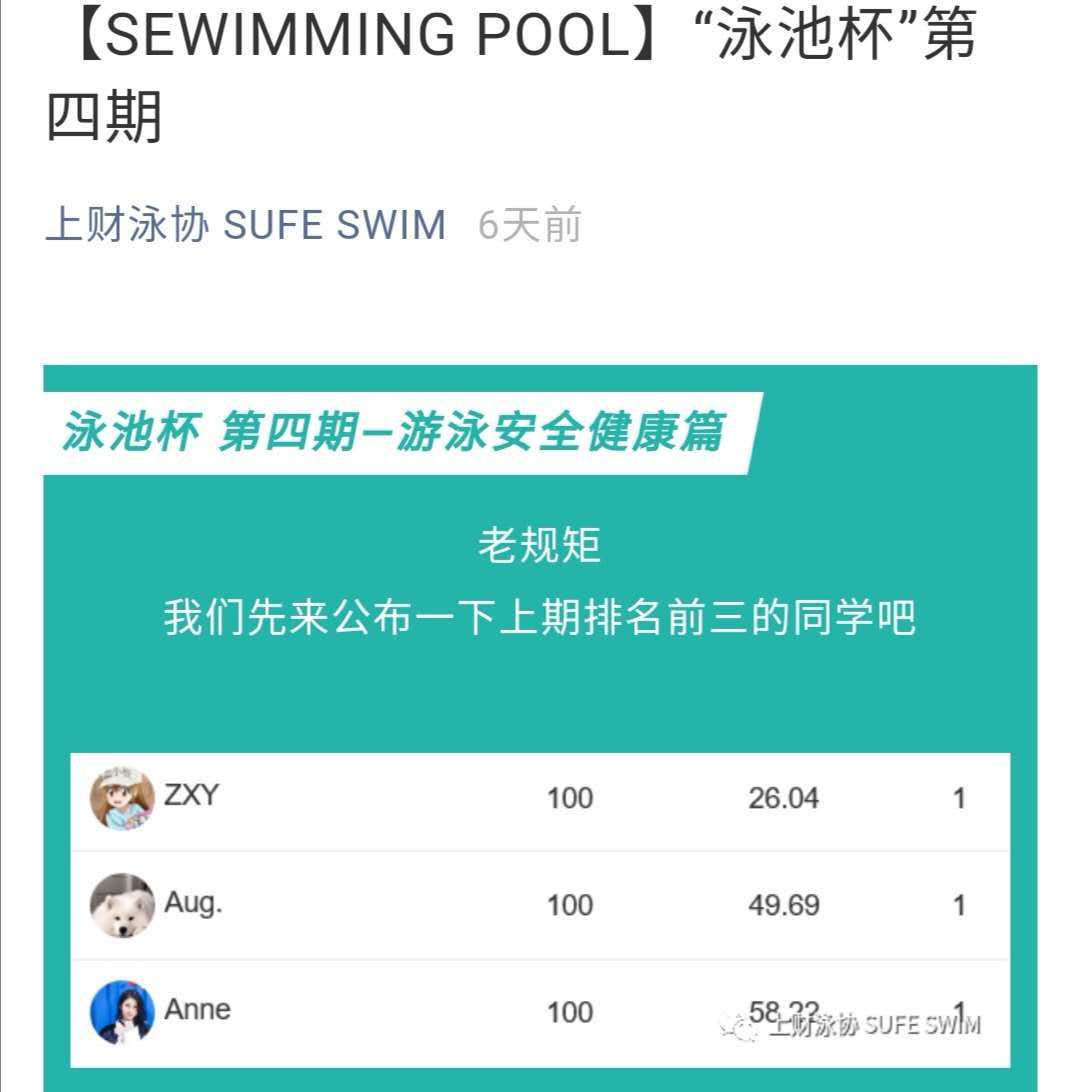
Task: Open the 上财泳协 SUFE SWIM account link
Action: pos(245,225)
